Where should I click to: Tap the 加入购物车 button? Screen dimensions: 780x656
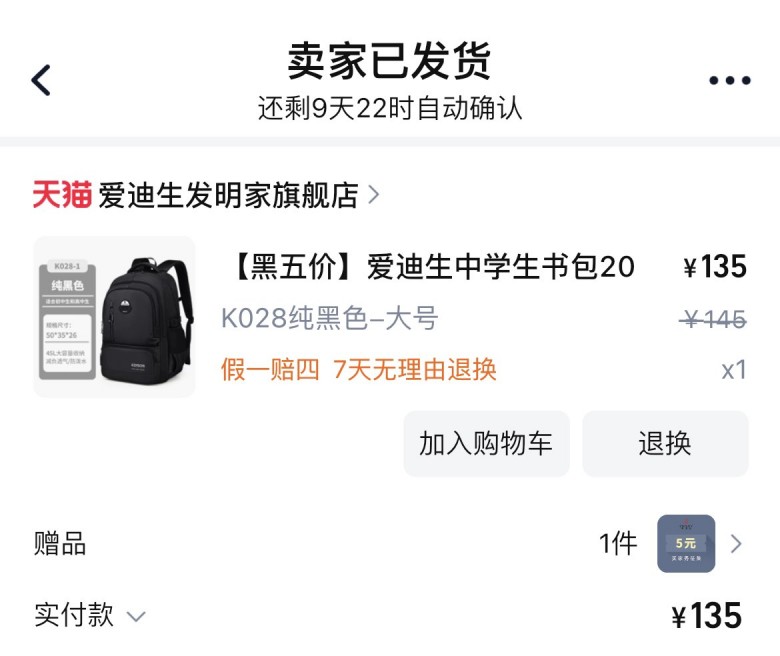(486, 444)
